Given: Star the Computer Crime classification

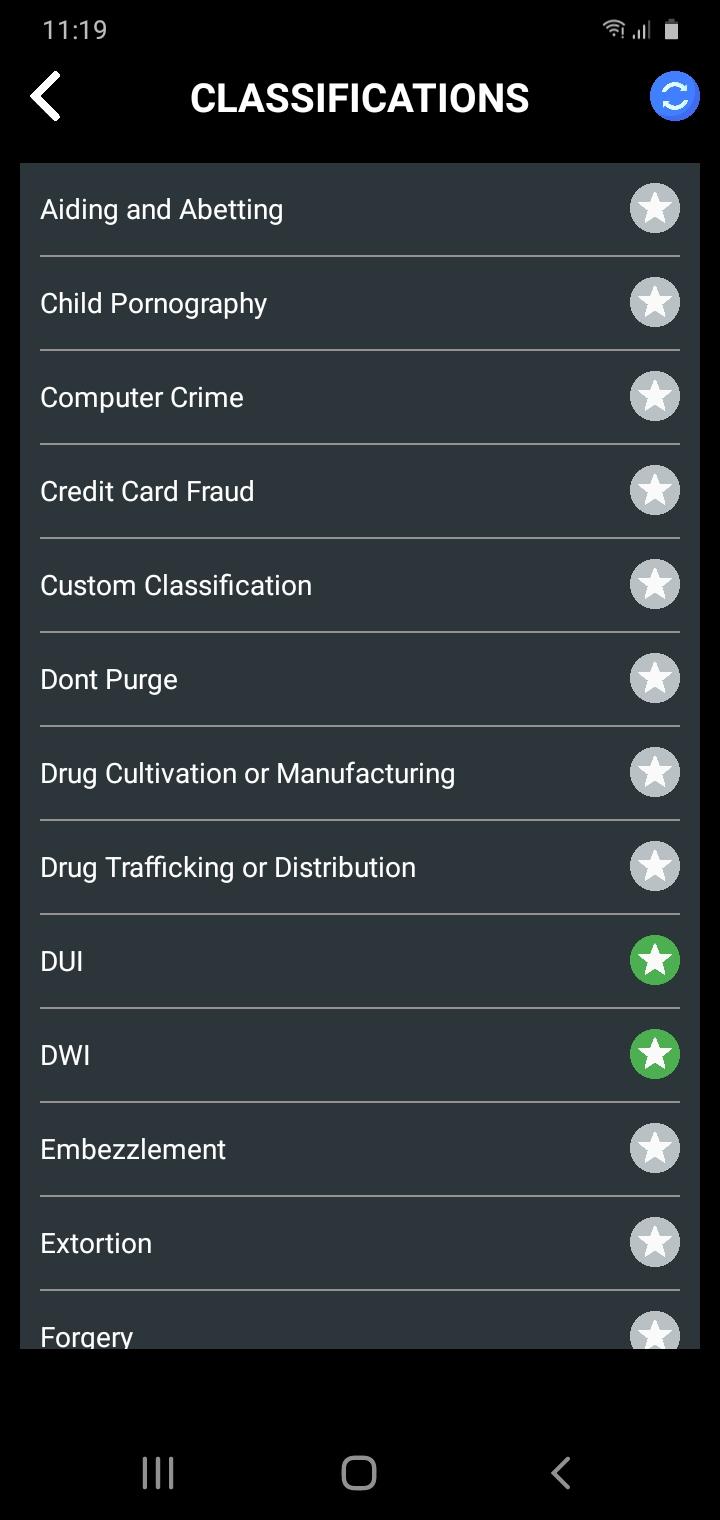Looking at the screenshot, I should (x=655, y=397).
